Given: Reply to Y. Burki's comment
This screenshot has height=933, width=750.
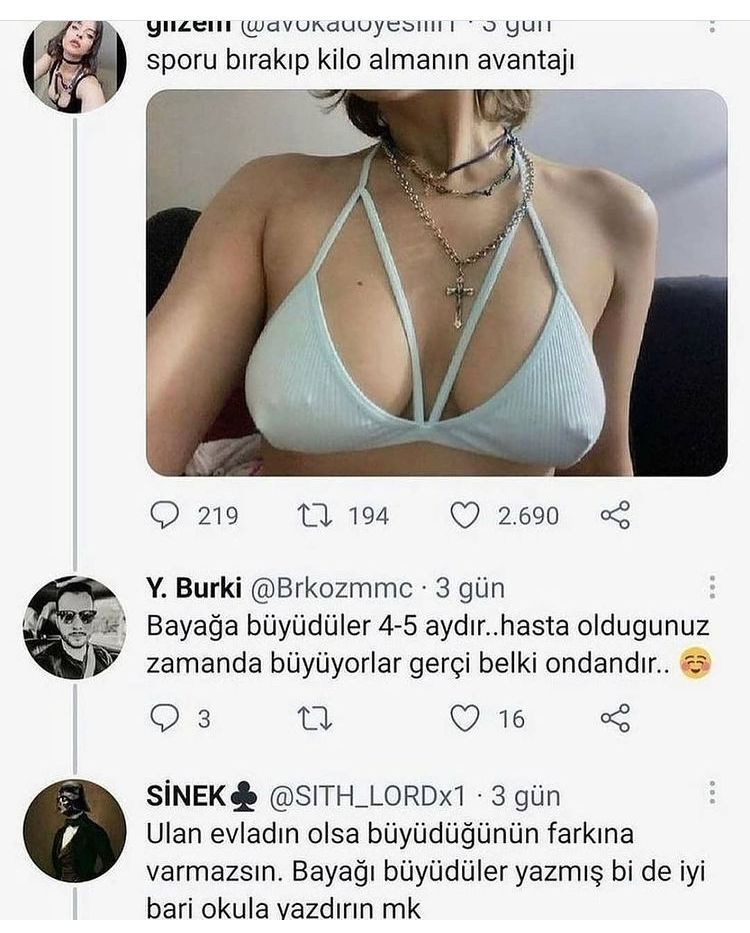Looking at the screenshot, I should pyautogui.click(x=163, y=718).
